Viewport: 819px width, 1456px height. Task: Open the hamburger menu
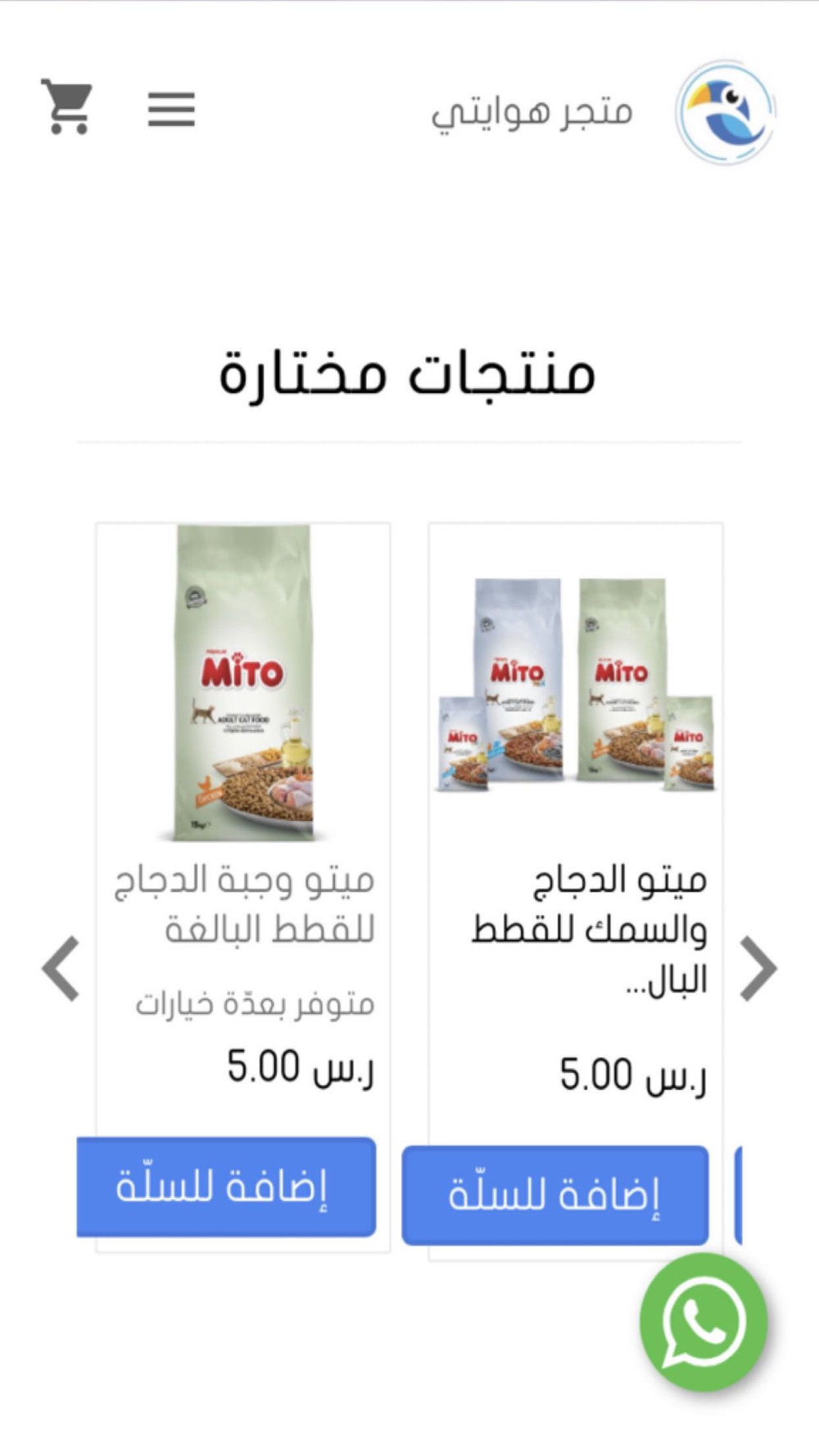tap(171, 109)
